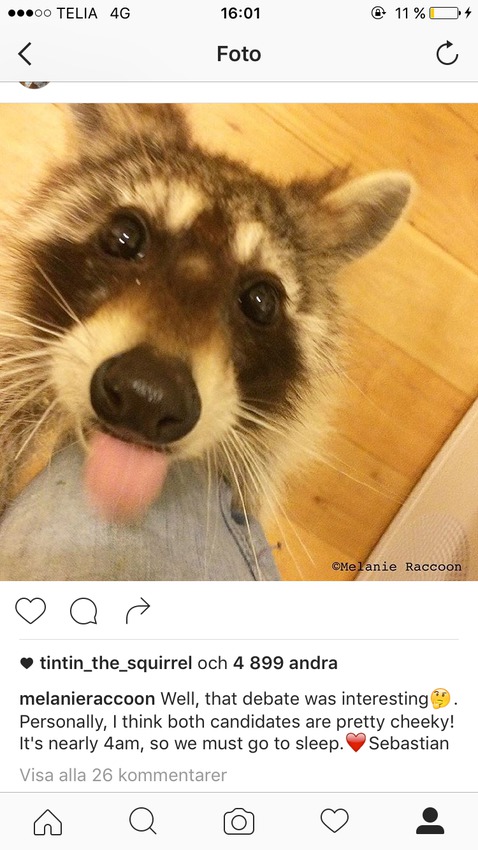Screen dimensions: 478x850
Task: Switch to the Activity heart tab
Action: click(x=334, y=821)
